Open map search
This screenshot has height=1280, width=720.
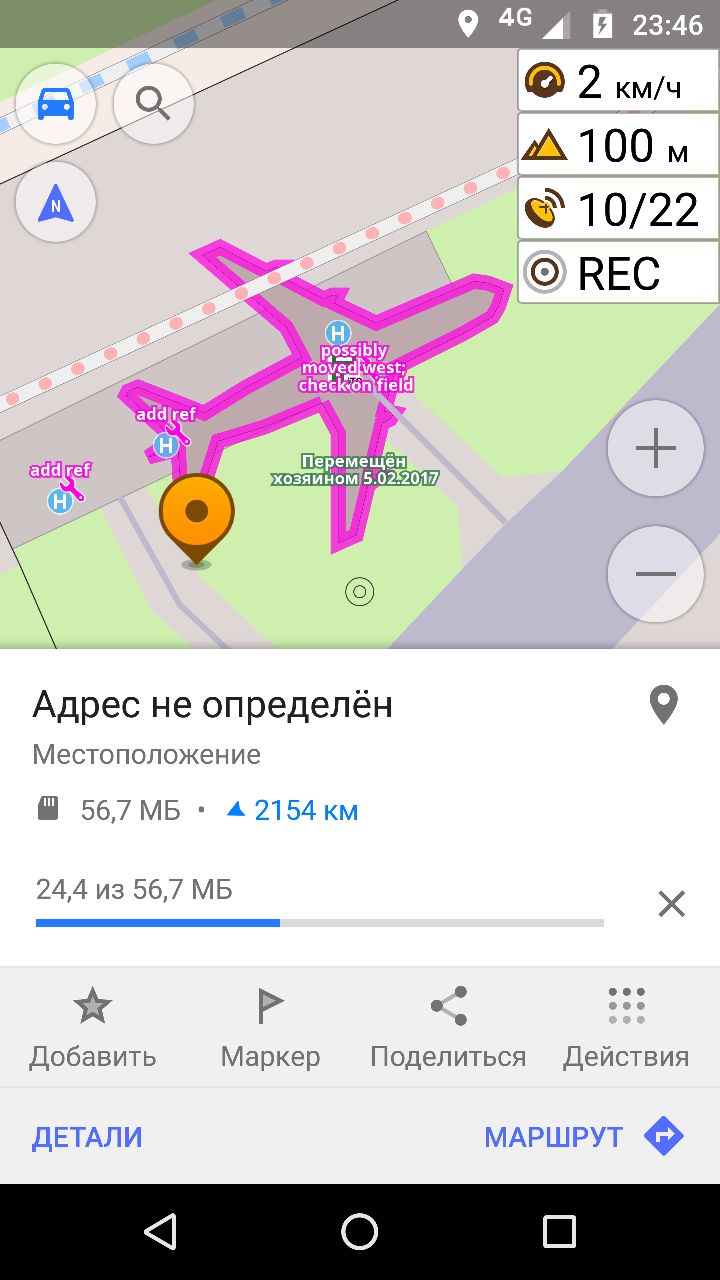coord(154,104)
